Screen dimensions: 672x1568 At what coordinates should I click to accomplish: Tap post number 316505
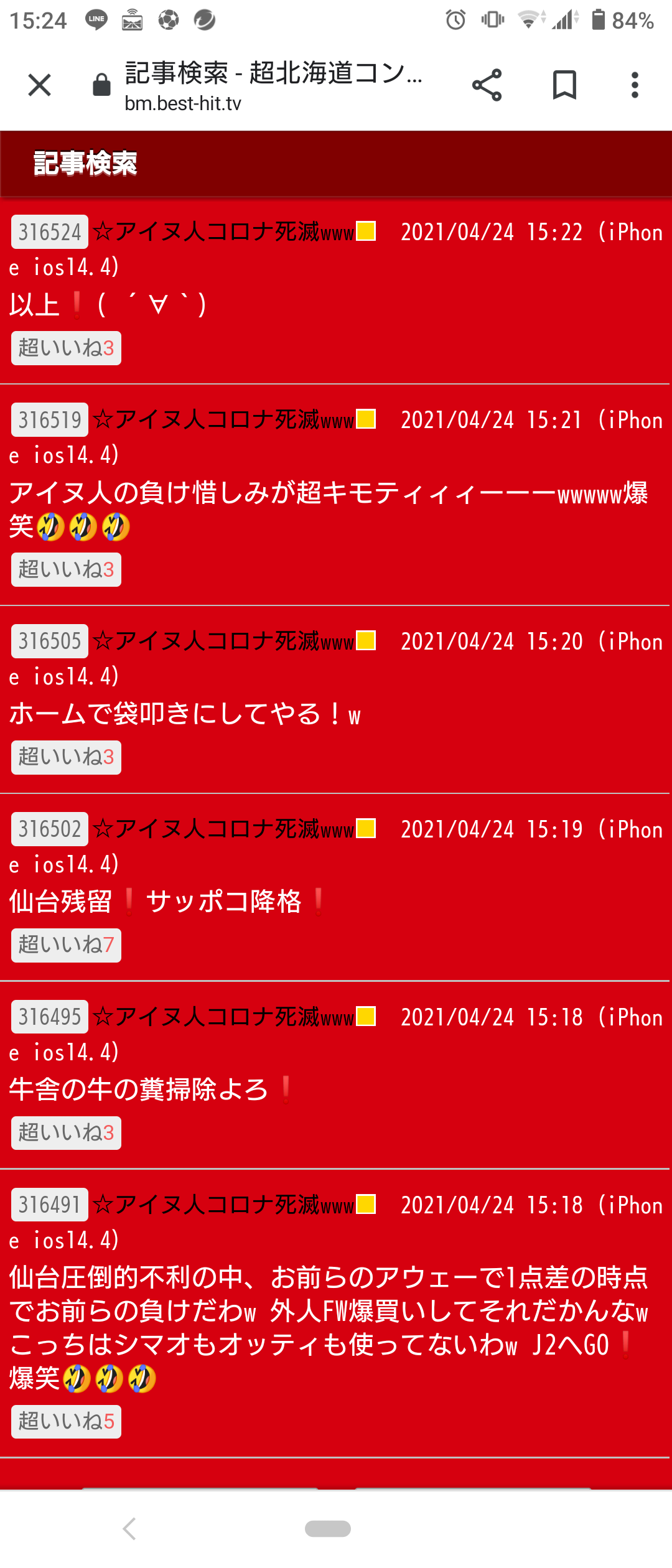coord(50,642)
